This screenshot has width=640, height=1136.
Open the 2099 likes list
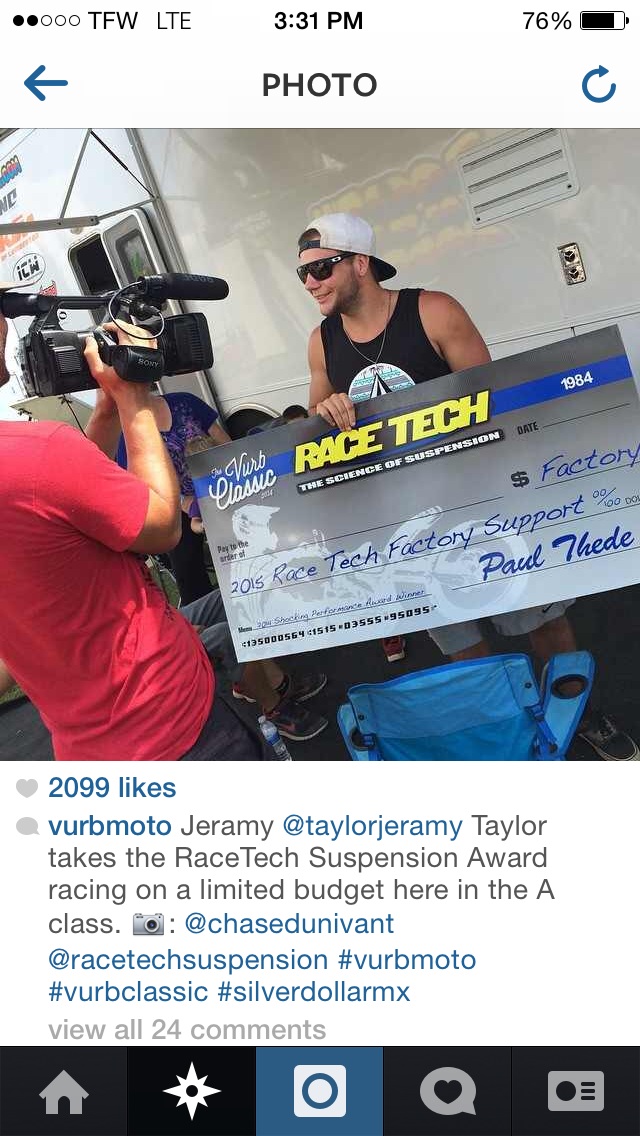point(112,788)
